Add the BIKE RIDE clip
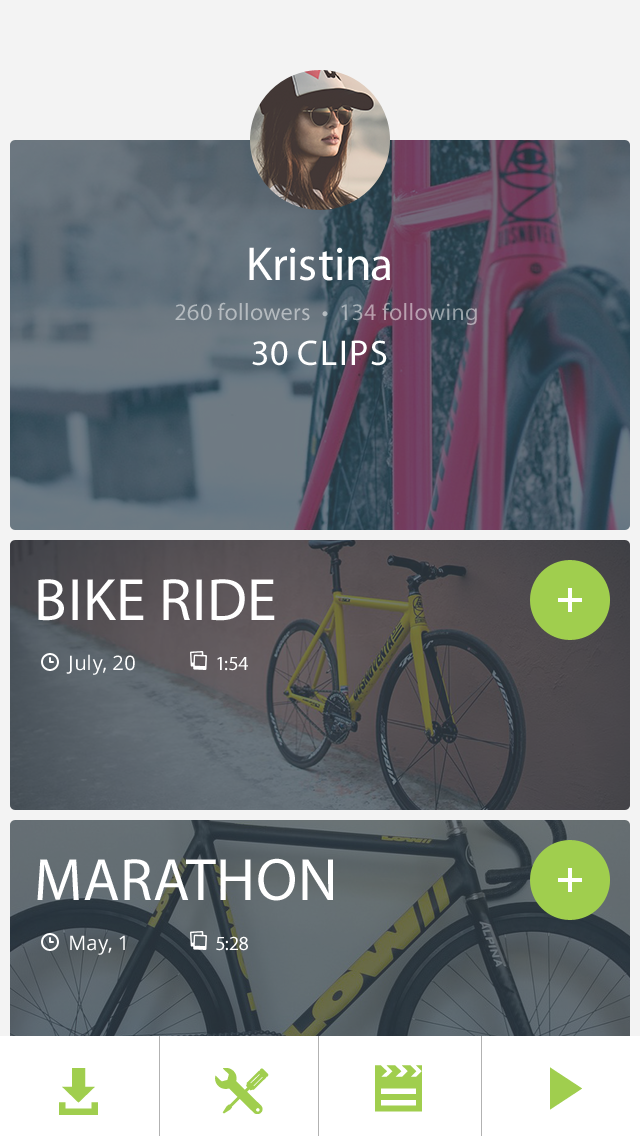The width and height of the screenshot is (640, 1136). [x=569, y=600]
